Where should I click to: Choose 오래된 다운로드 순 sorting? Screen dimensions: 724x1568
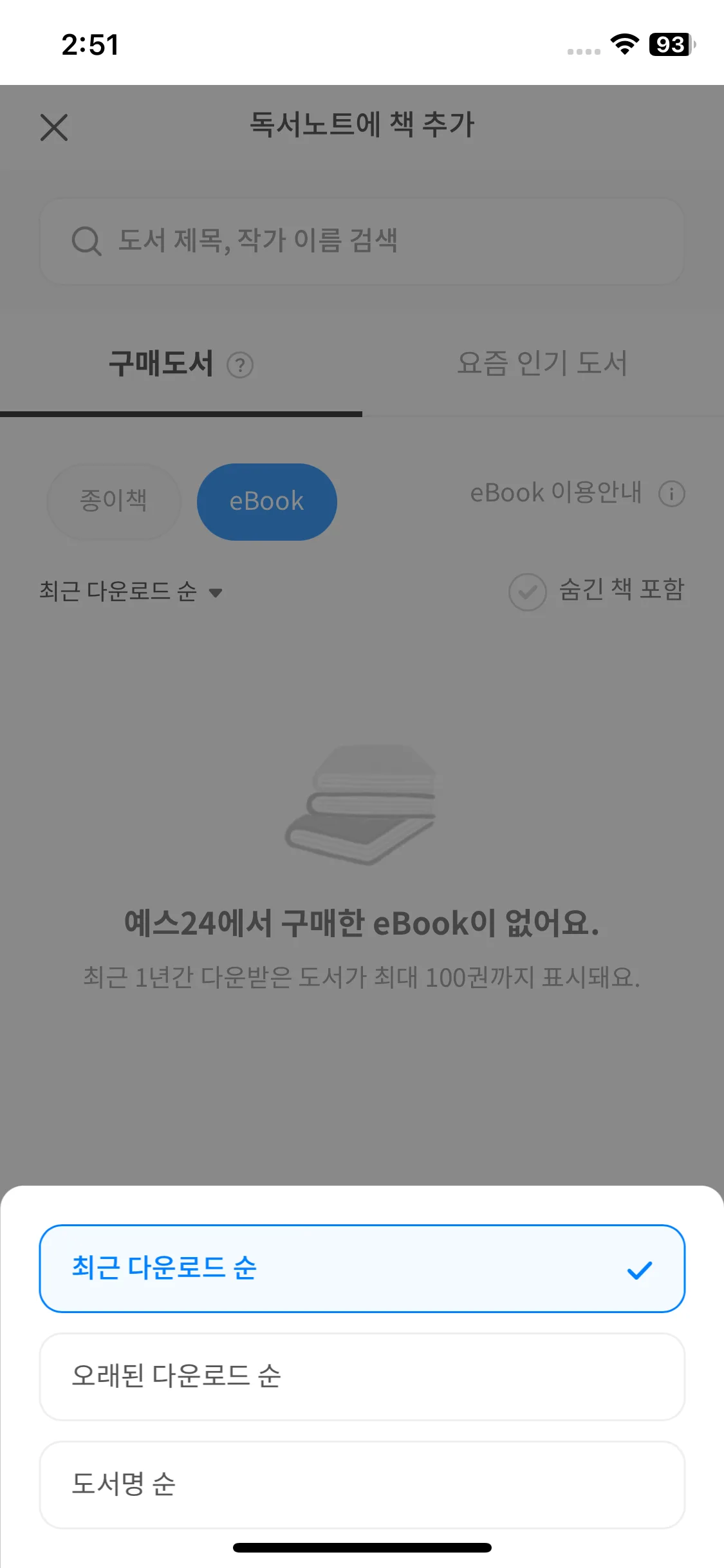362,1377
